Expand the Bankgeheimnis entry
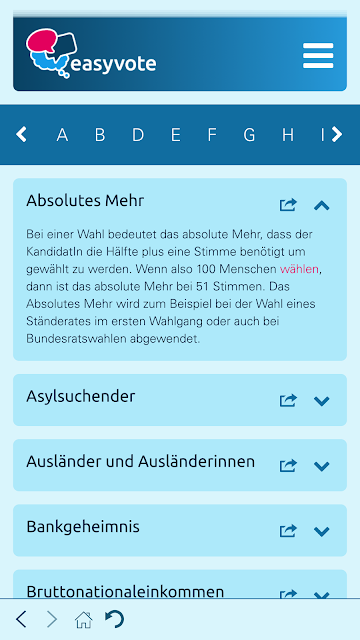Image resolution: width=360 pixels, height=640 pixels. pos(322,531)
